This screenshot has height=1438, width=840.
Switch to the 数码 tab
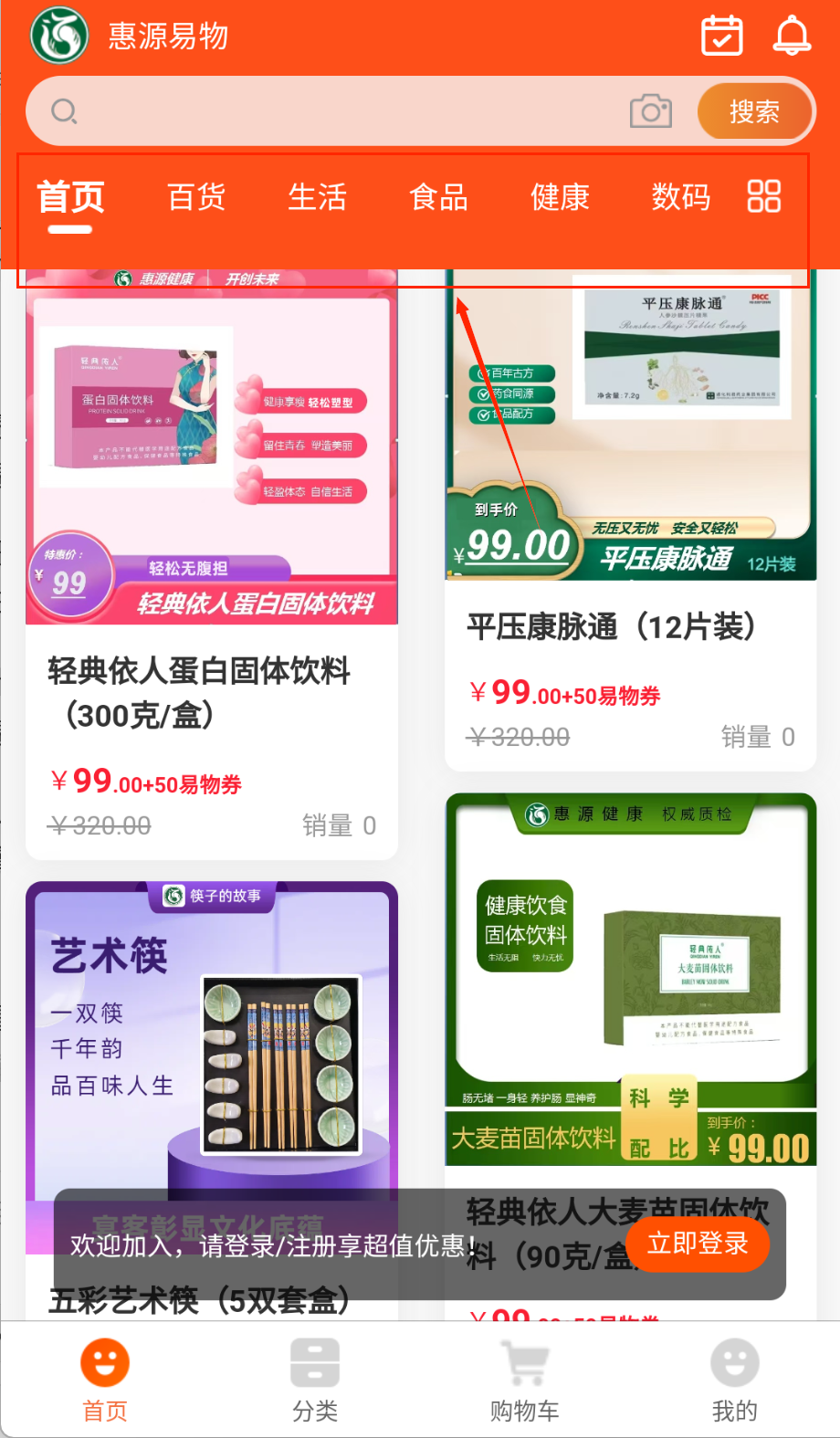[x=680, y=196]
